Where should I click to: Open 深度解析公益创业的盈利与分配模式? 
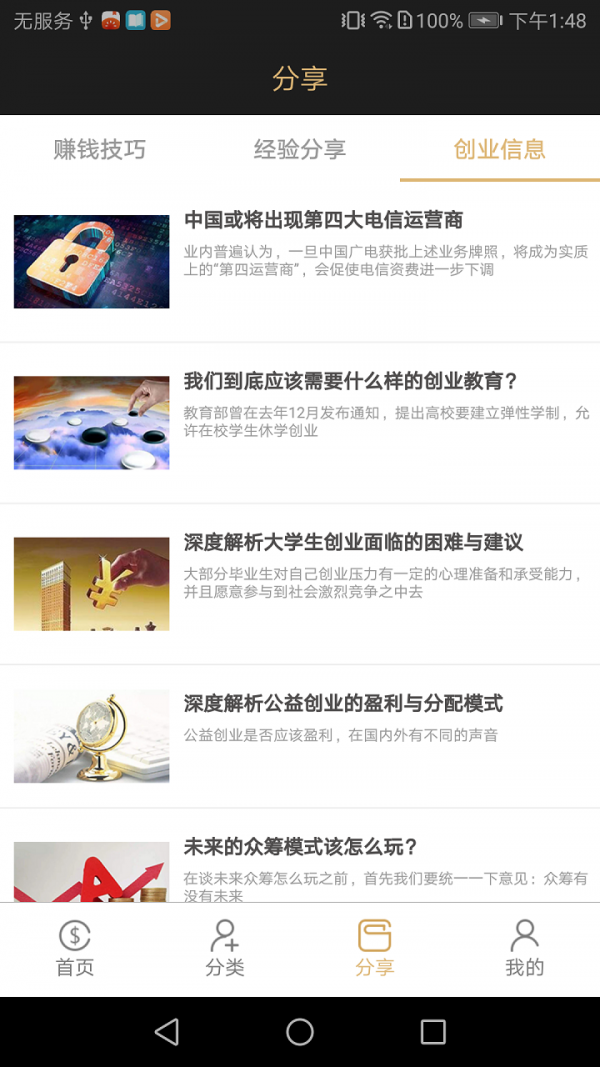[x=343, y=704]
